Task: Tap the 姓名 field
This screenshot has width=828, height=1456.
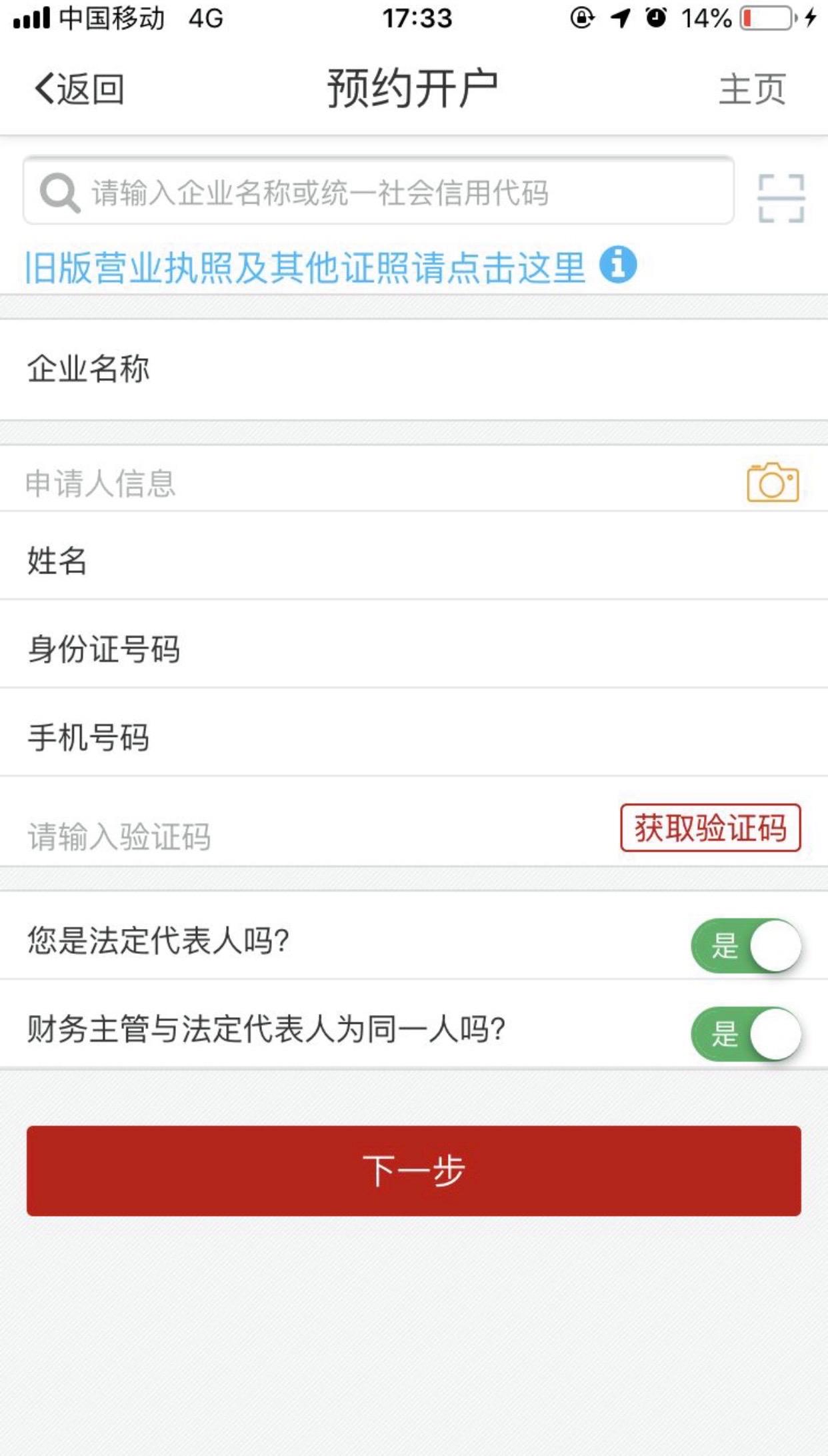Action: [x=414, y=559]
